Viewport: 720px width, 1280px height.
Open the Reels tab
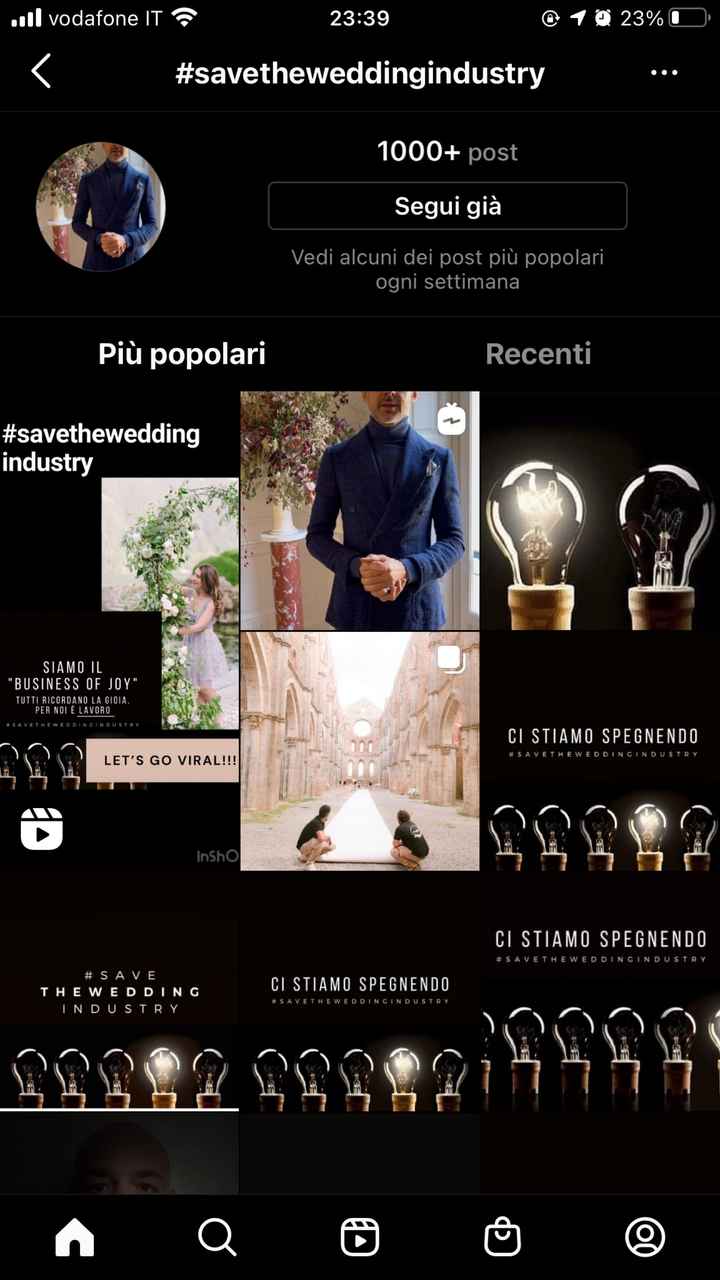(x=360, y=1237)
